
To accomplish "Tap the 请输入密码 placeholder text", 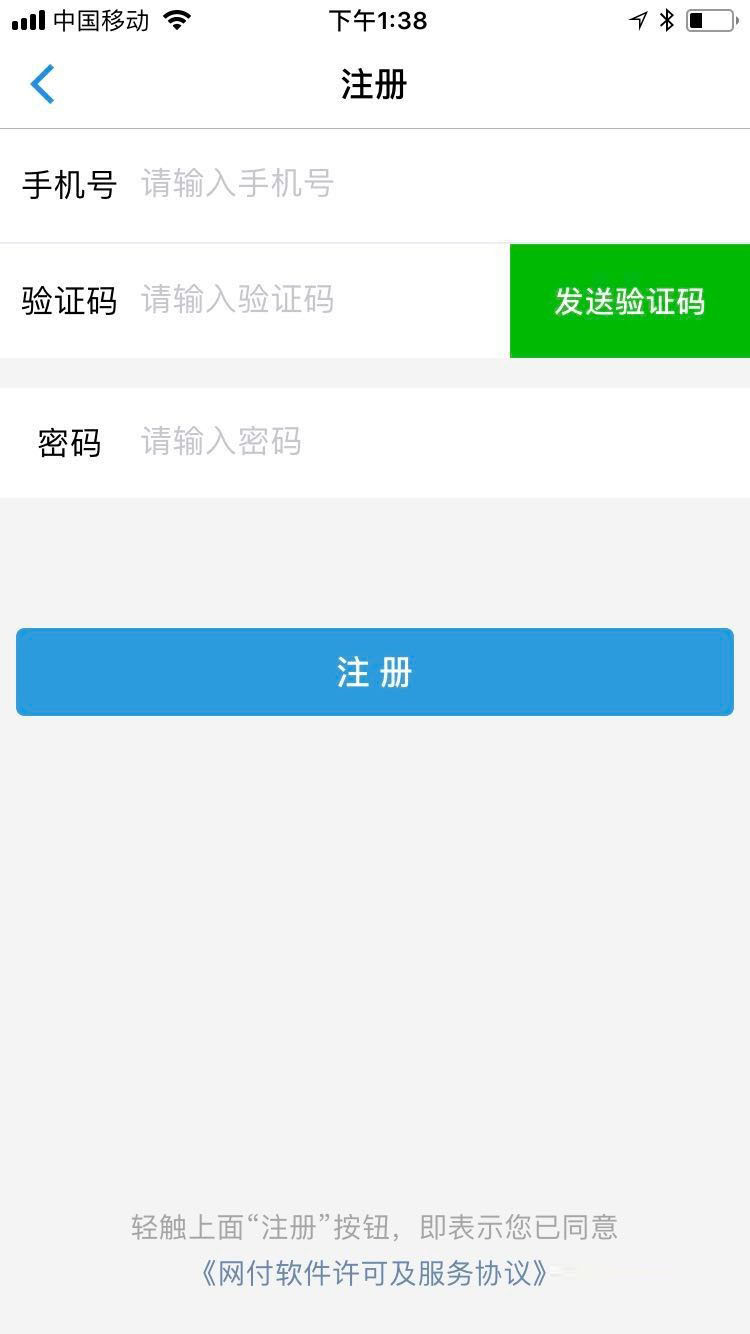I will [221, 442].
